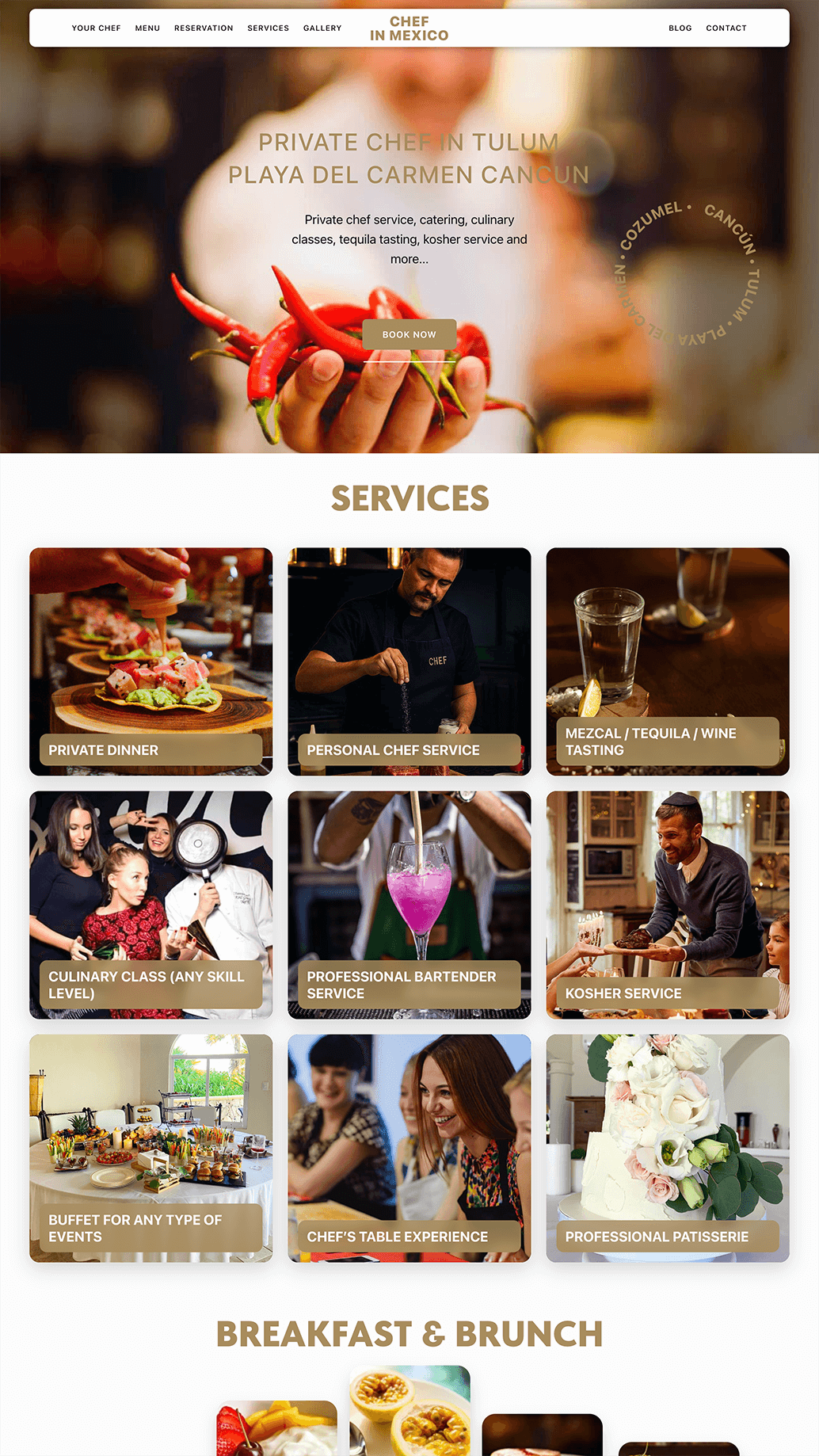Open Professional Bartender Service card
This screenshot has height=1456, width=819.
point(409,905)
